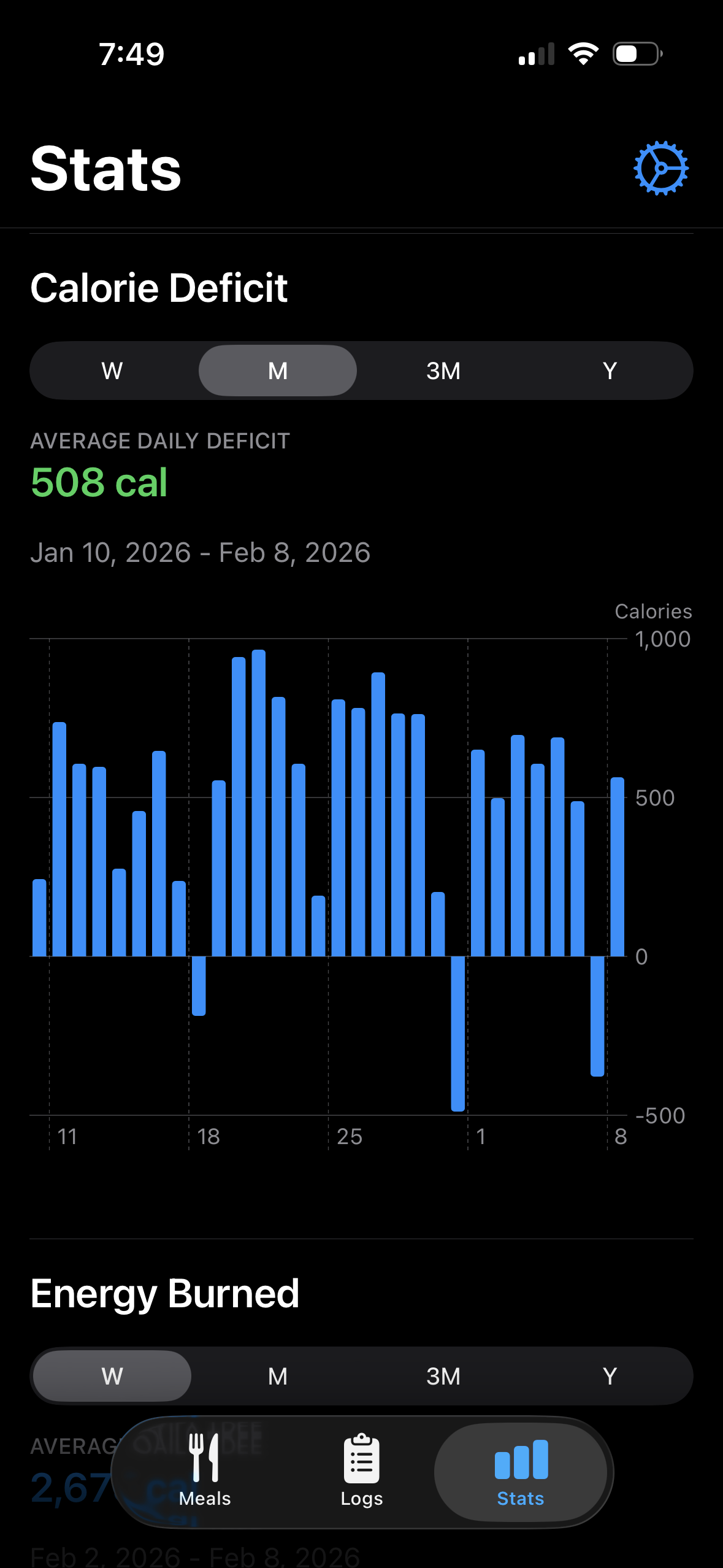Image resolution: width=723 pixels, height=1568 pixels.
Task: Select W timeframe for Calorie Deficit
Action: 110,370
